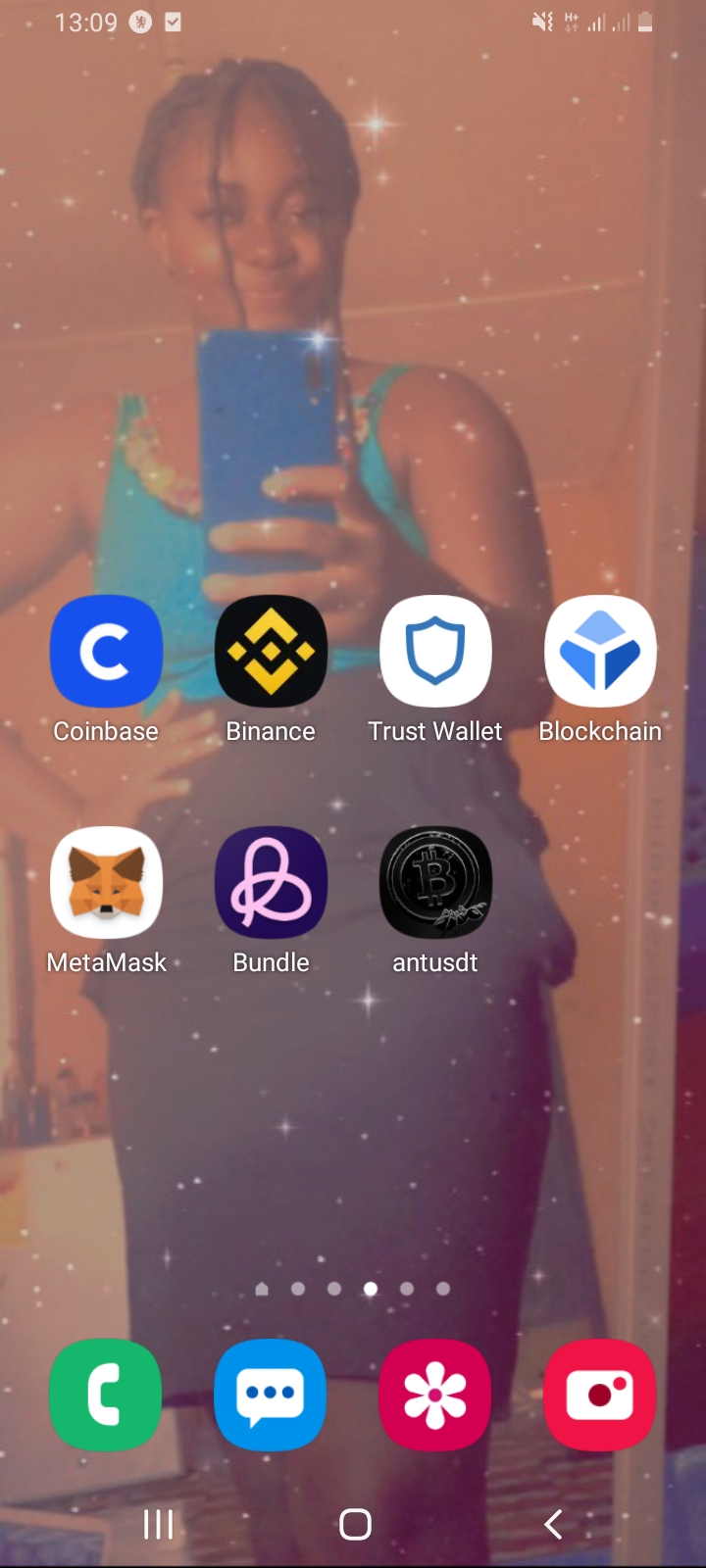Open the Messages app in the dock
The height and width of the screenshot is (1568, 706).
271,1394
